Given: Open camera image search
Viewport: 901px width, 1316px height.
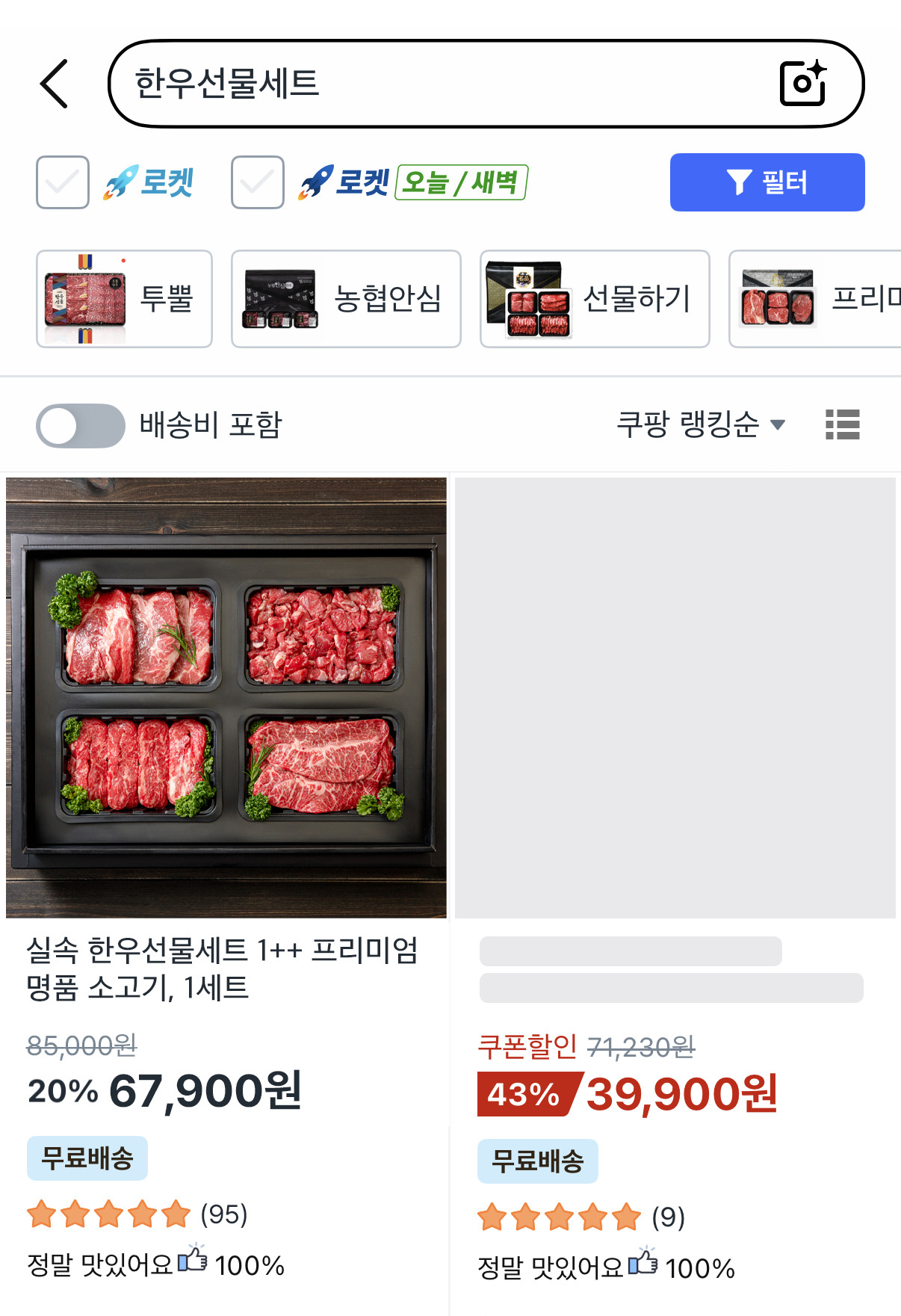Looking at the screenshot, I should click(803, 83).
